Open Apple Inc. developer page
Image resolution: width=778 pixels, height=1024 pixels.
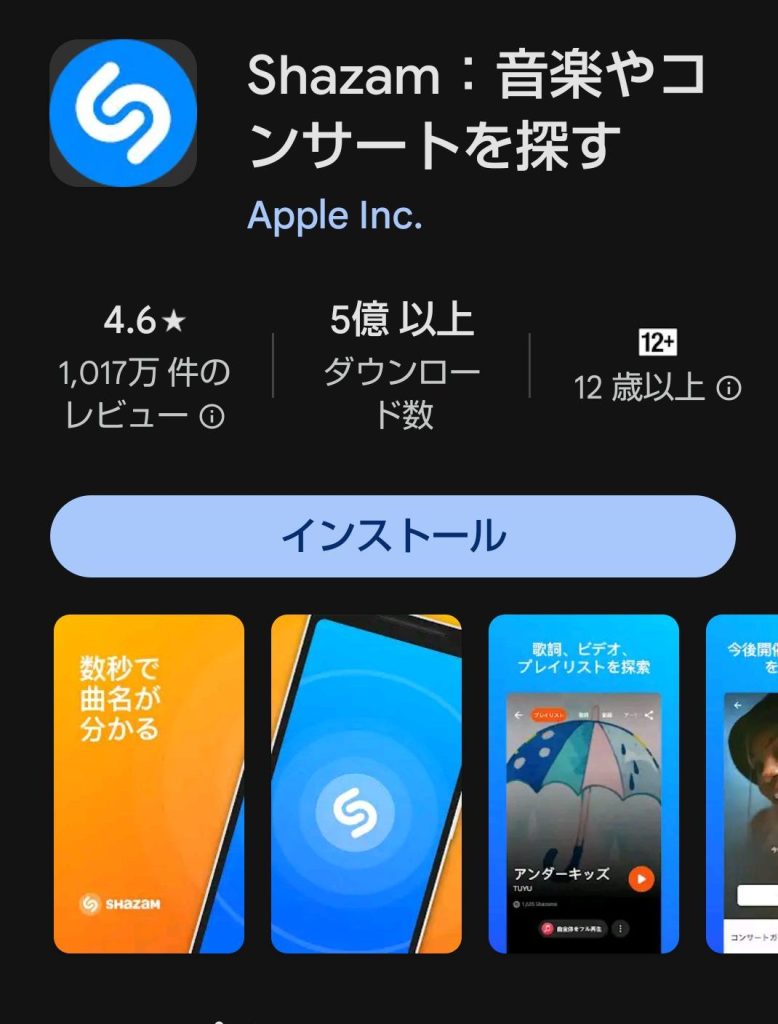coord(334,216)
